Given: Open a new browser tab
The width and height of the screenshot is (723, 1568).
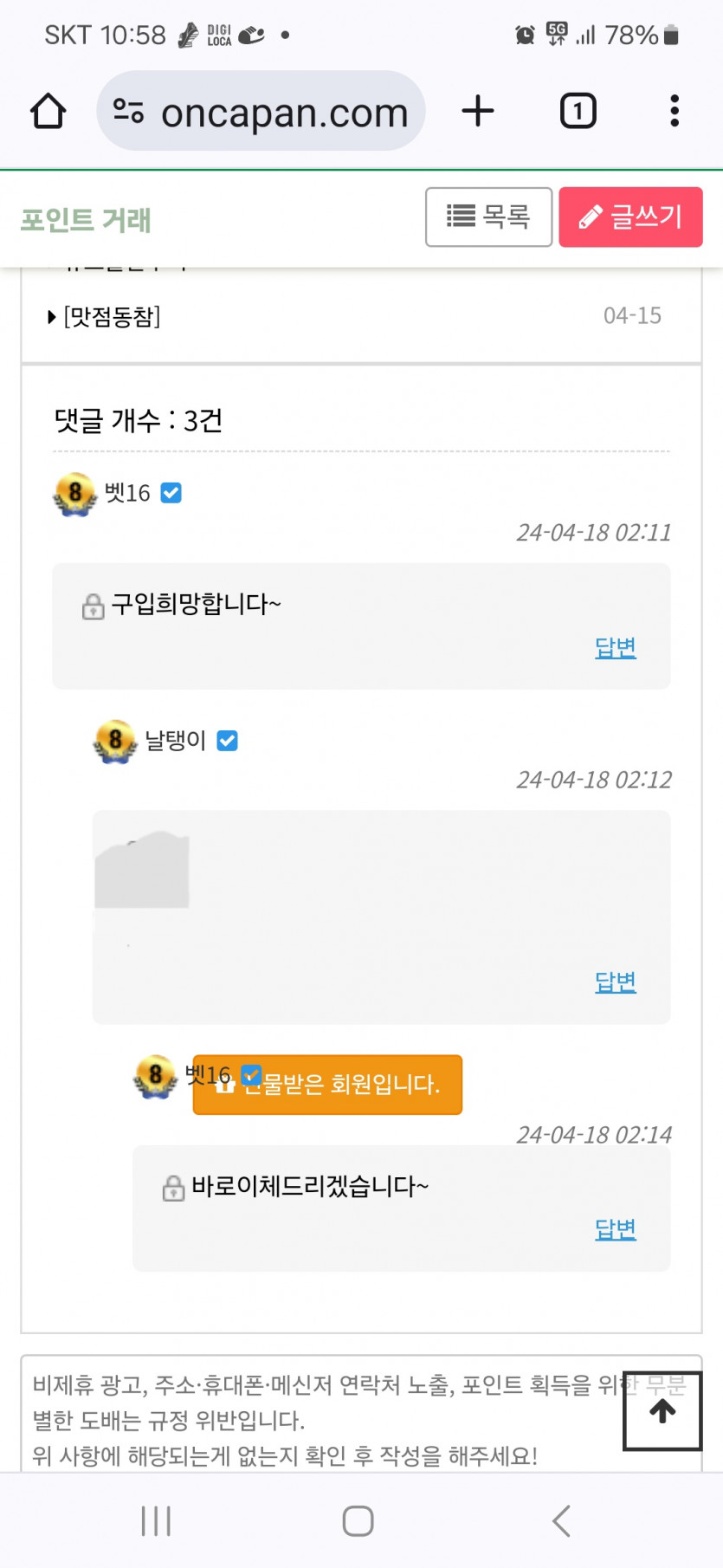Looking at the screenshot, I should (478, 112).
